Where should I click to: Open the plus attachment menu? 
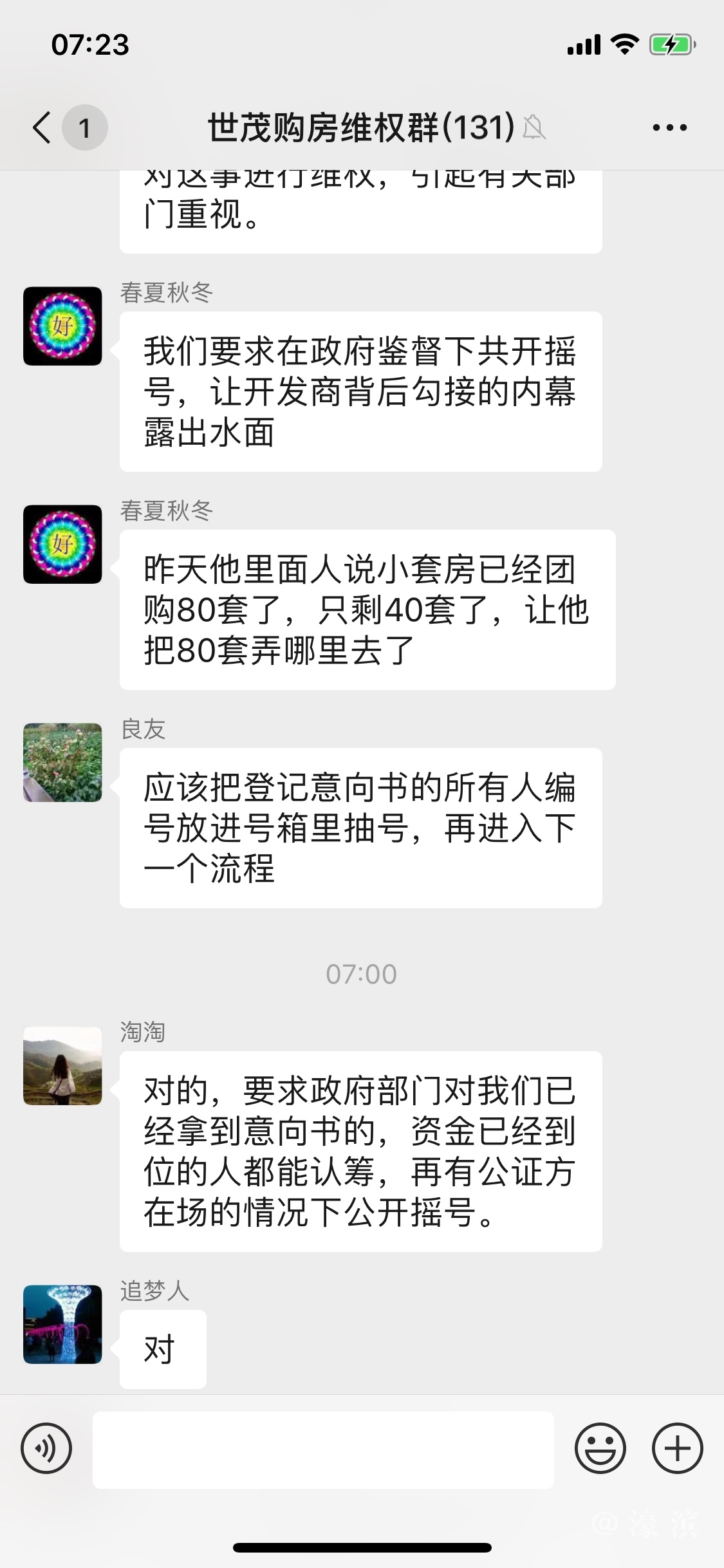[677, 1449]
